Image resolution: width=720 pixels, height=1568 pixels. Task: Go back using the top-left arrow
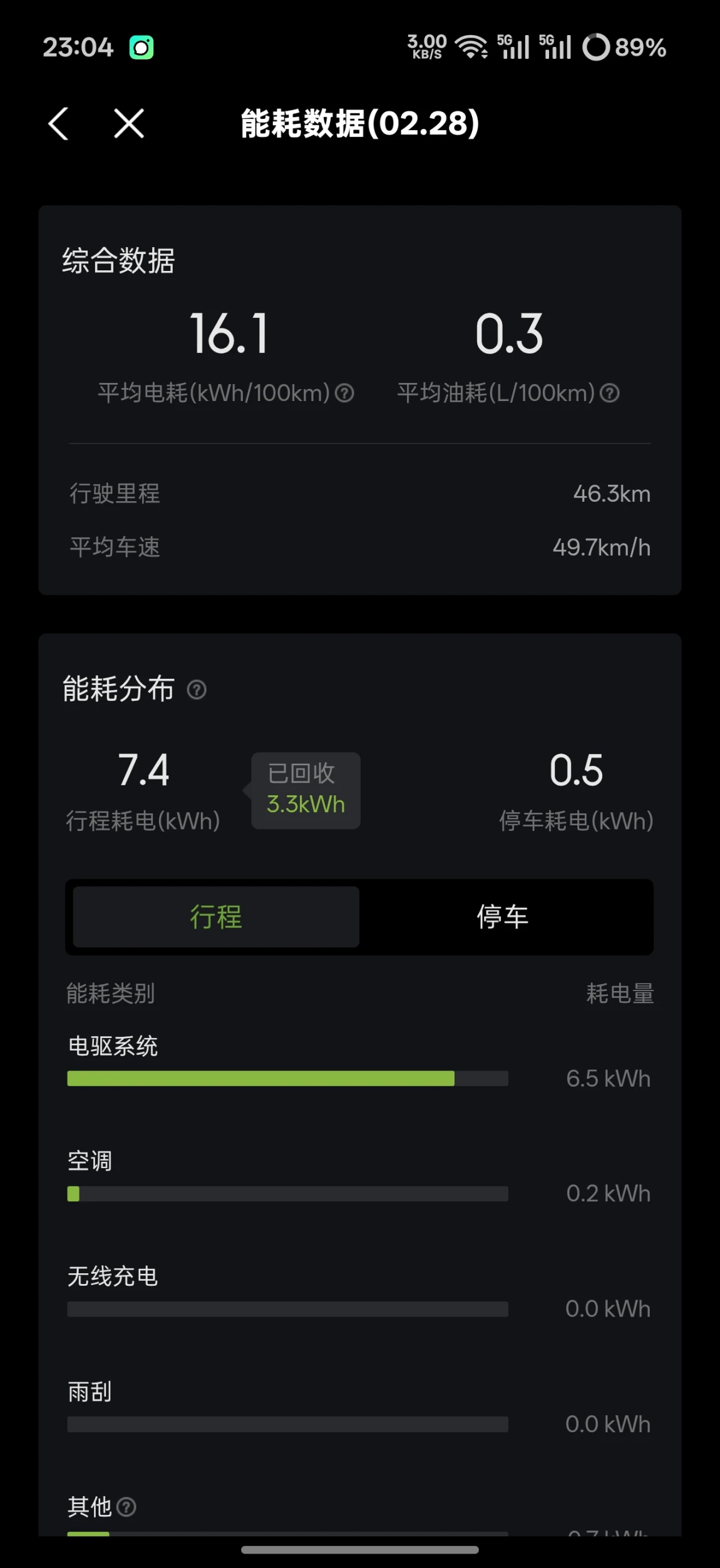coord(58,123)
